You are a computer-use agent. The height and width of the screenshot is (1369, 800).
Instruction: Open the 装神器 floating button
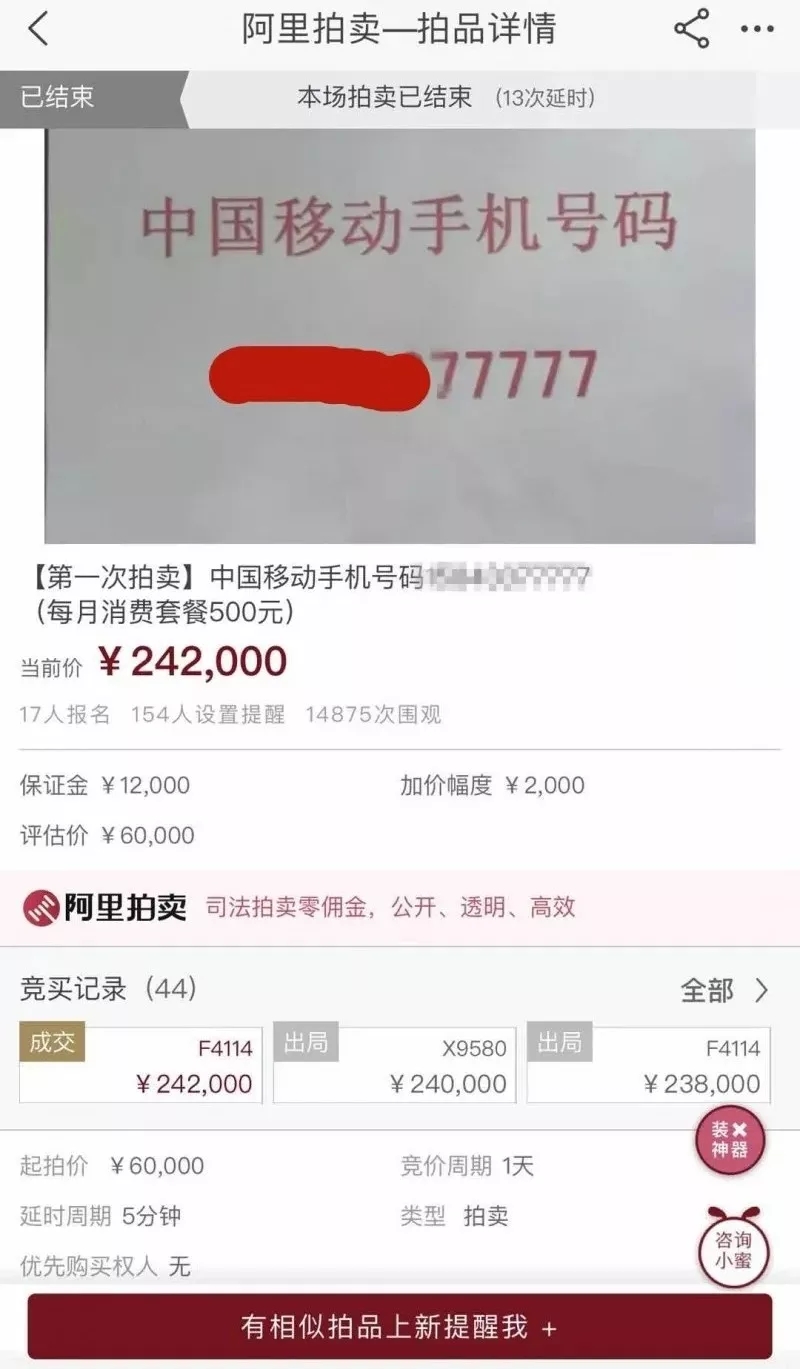730,1140
